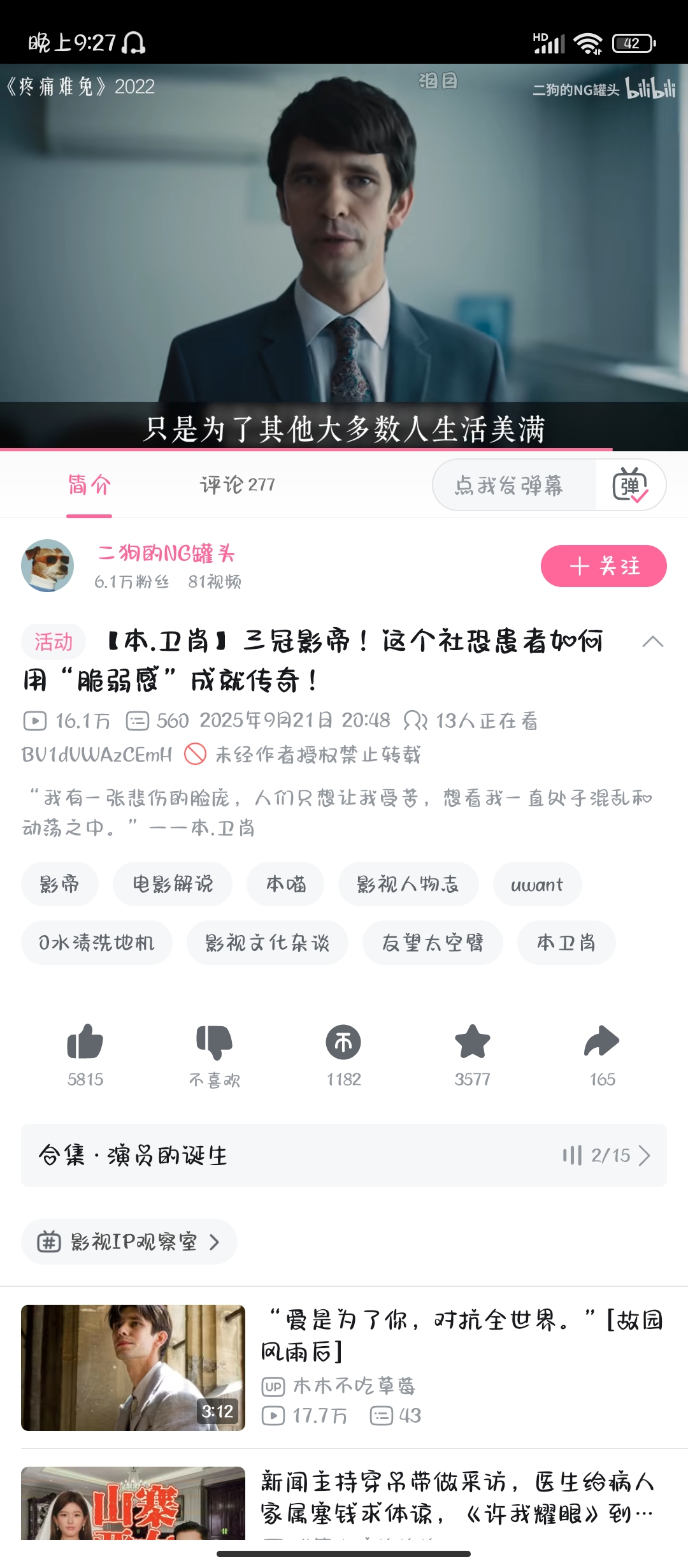
Task: Collapse the video description chevron
Action: point(652,642)
